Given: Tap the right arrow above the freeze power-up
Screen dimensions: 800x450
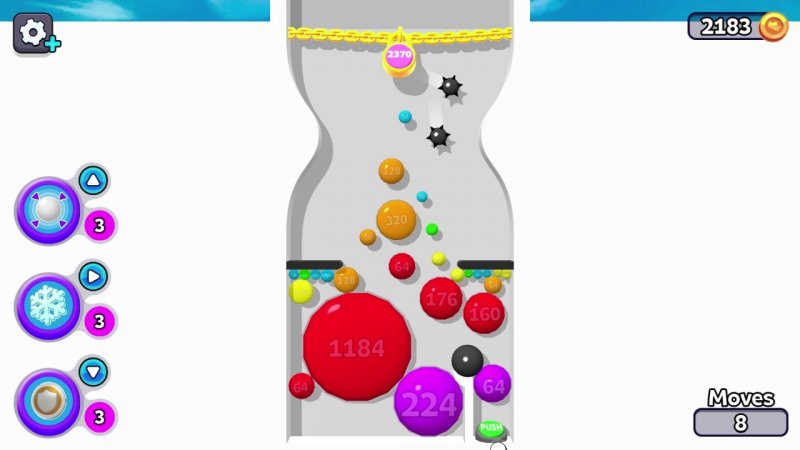Looking at the screenshot, I should pyautogui.click(x=93, y=276).
